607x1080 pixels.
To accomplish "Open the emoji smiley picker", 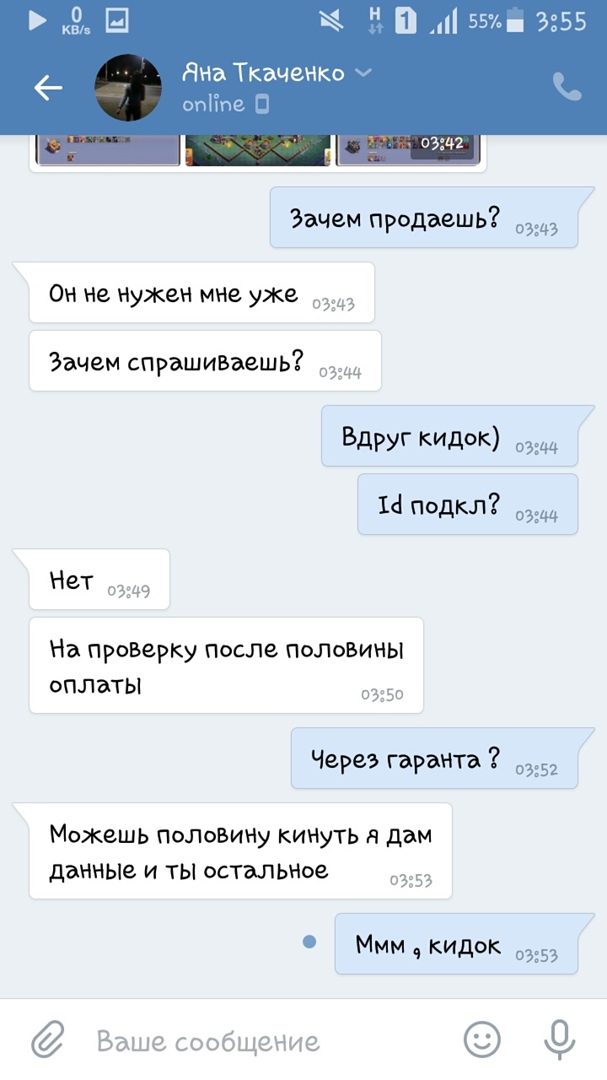I will click(x=482, y=1040).
